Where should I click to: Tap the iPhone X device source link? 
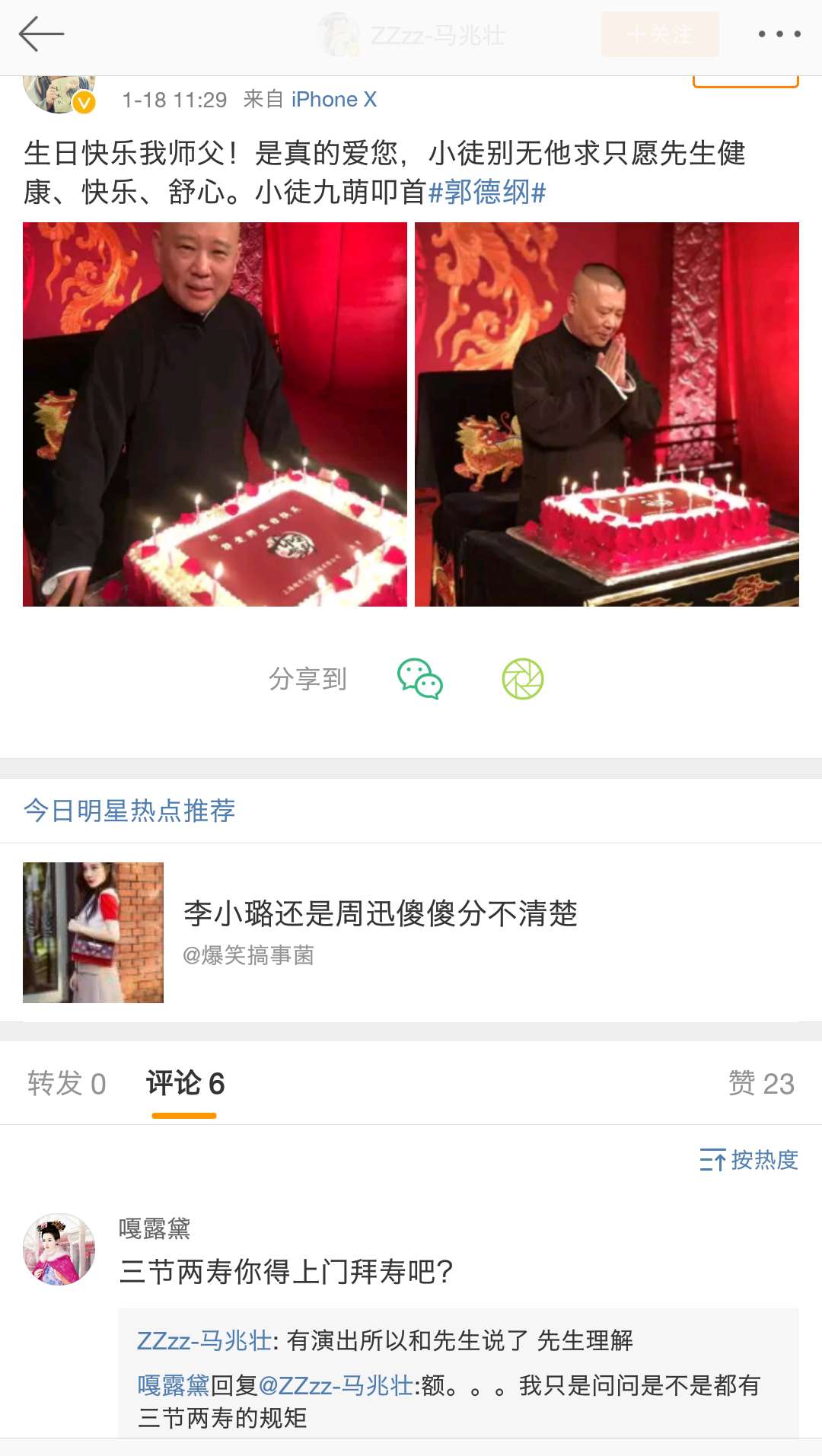tap(333, 98)
